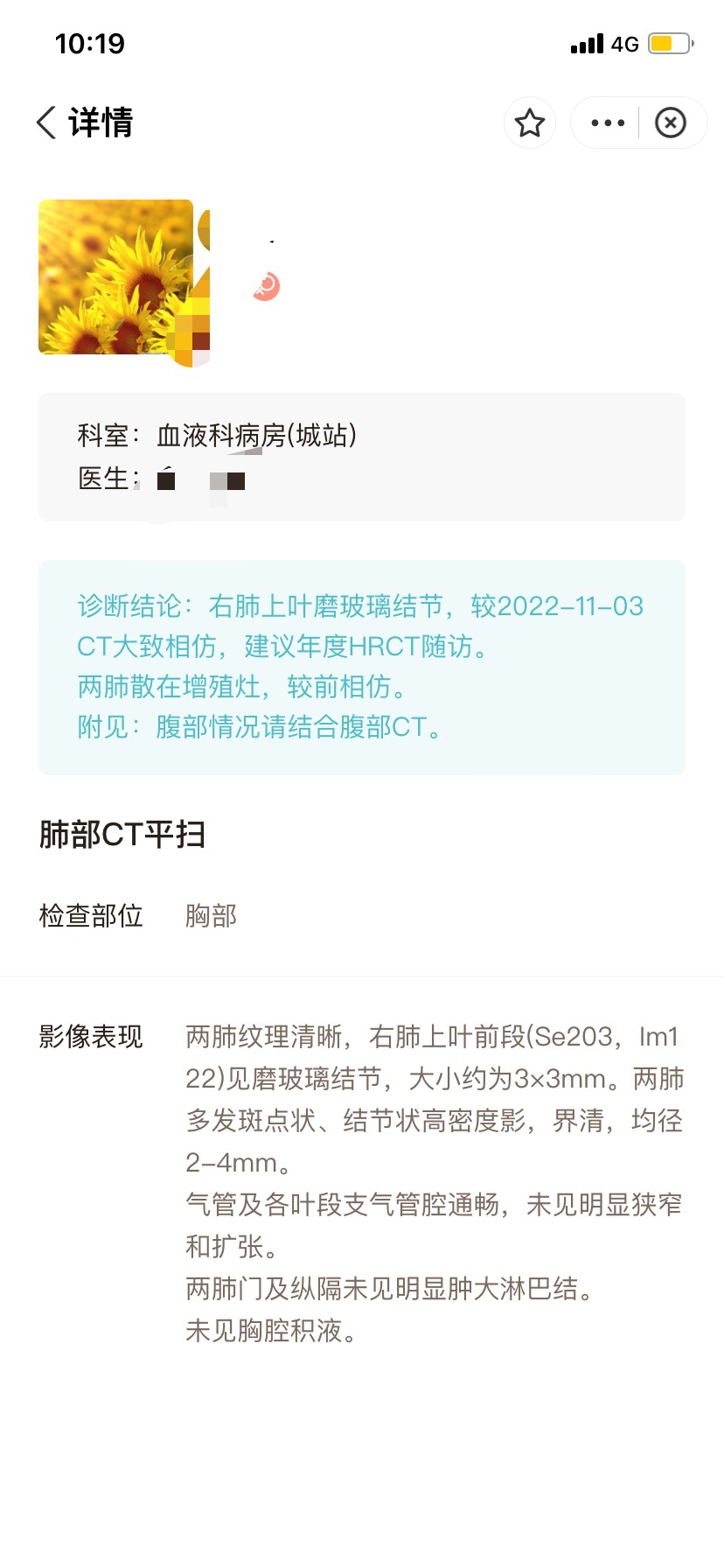This screenshot has width=724, height=1568.
Task: Open the three-dot more options menu
Action: tap(608, 122)
